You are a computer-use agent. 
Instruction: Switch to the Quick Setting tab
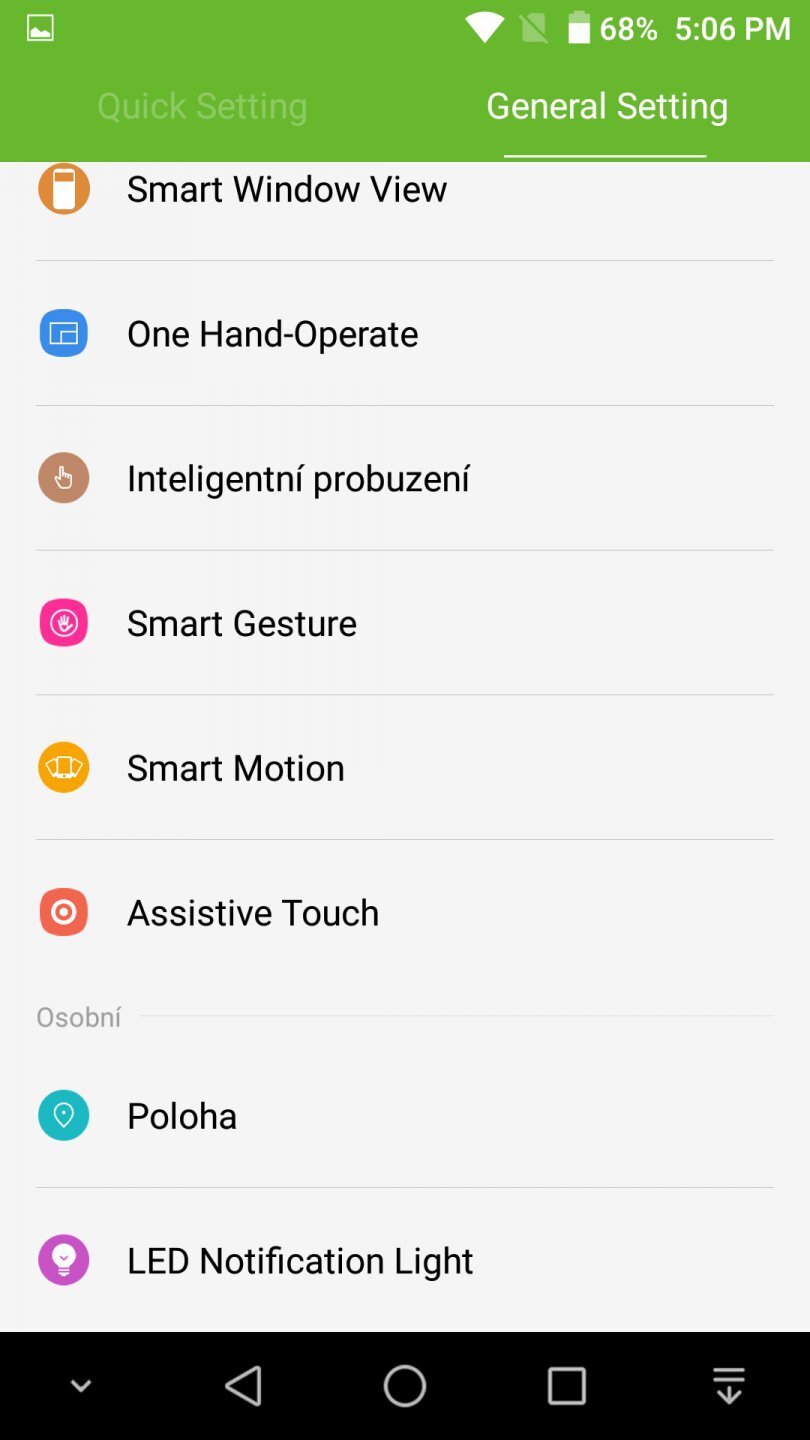202,105
